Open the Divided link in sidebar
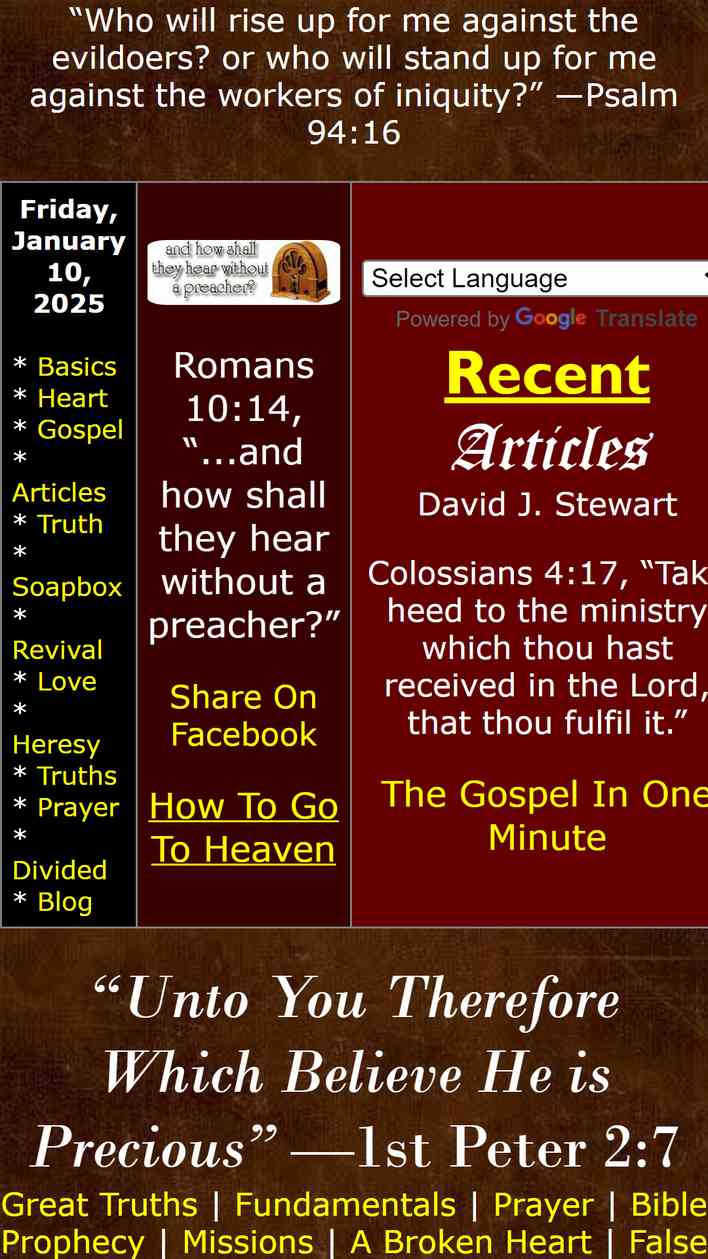 click(59, 870)
